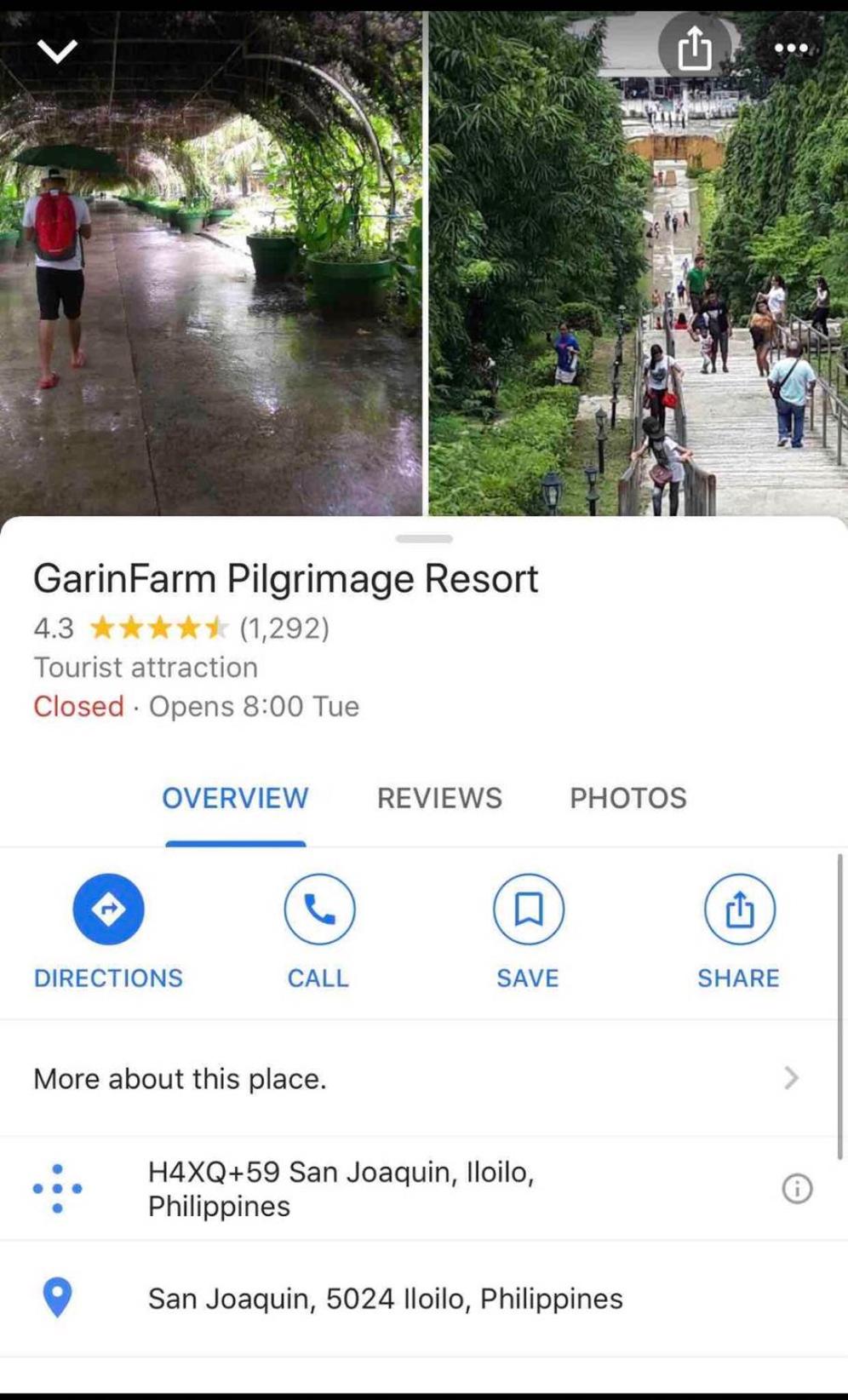Tap the sheet drag handle
Screen dimensions: 848x1400
pyautogui.click(x=424, y=538)
